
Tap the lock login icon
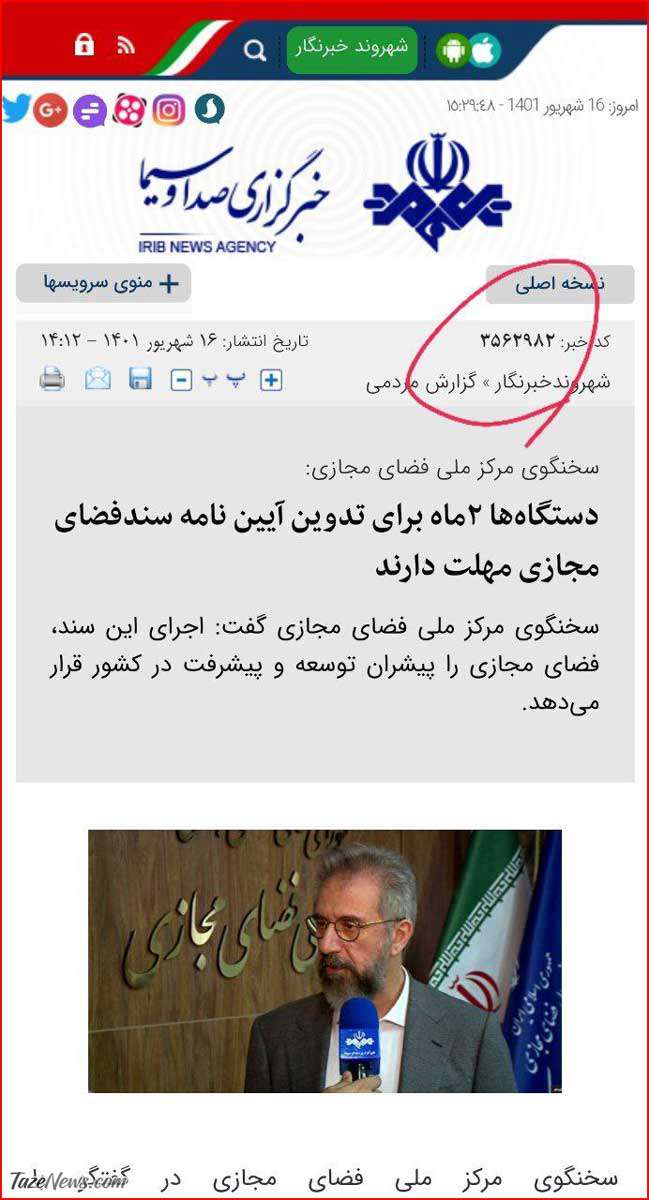84,45
